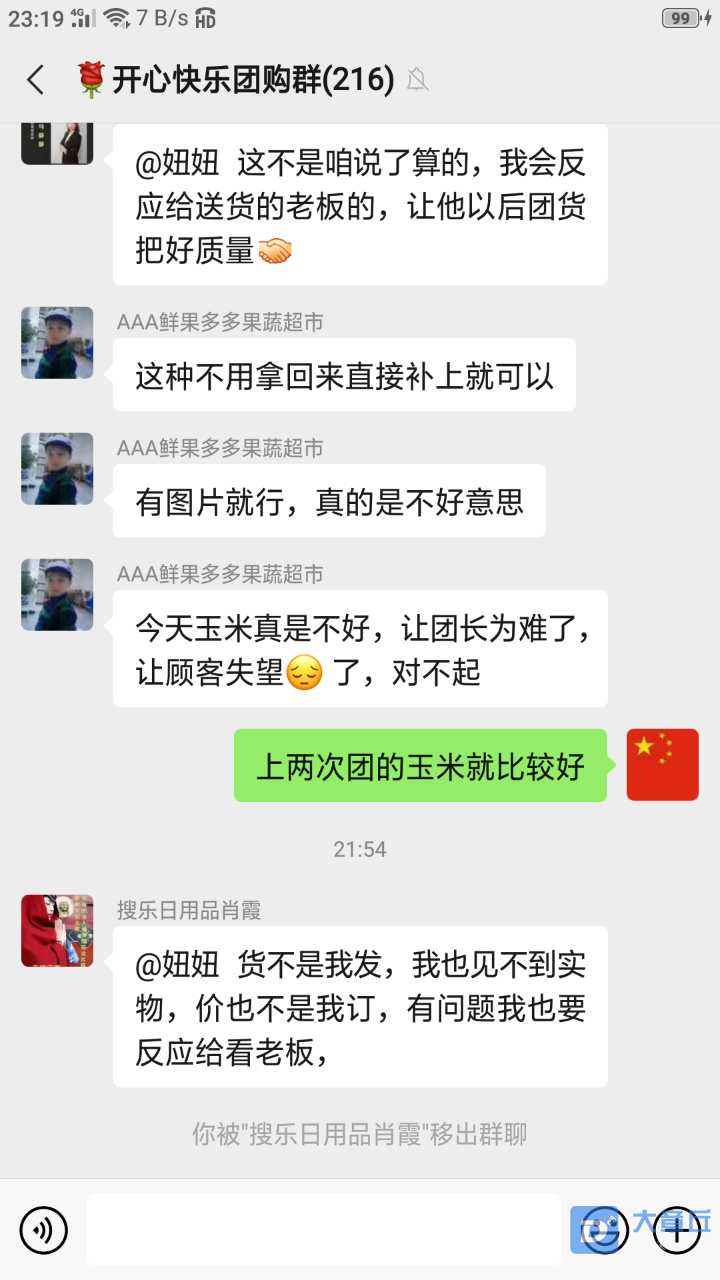The height and width of the screenshot is (1280, 720).
Task: Open your own flag avatar
Action: [662, 765]
